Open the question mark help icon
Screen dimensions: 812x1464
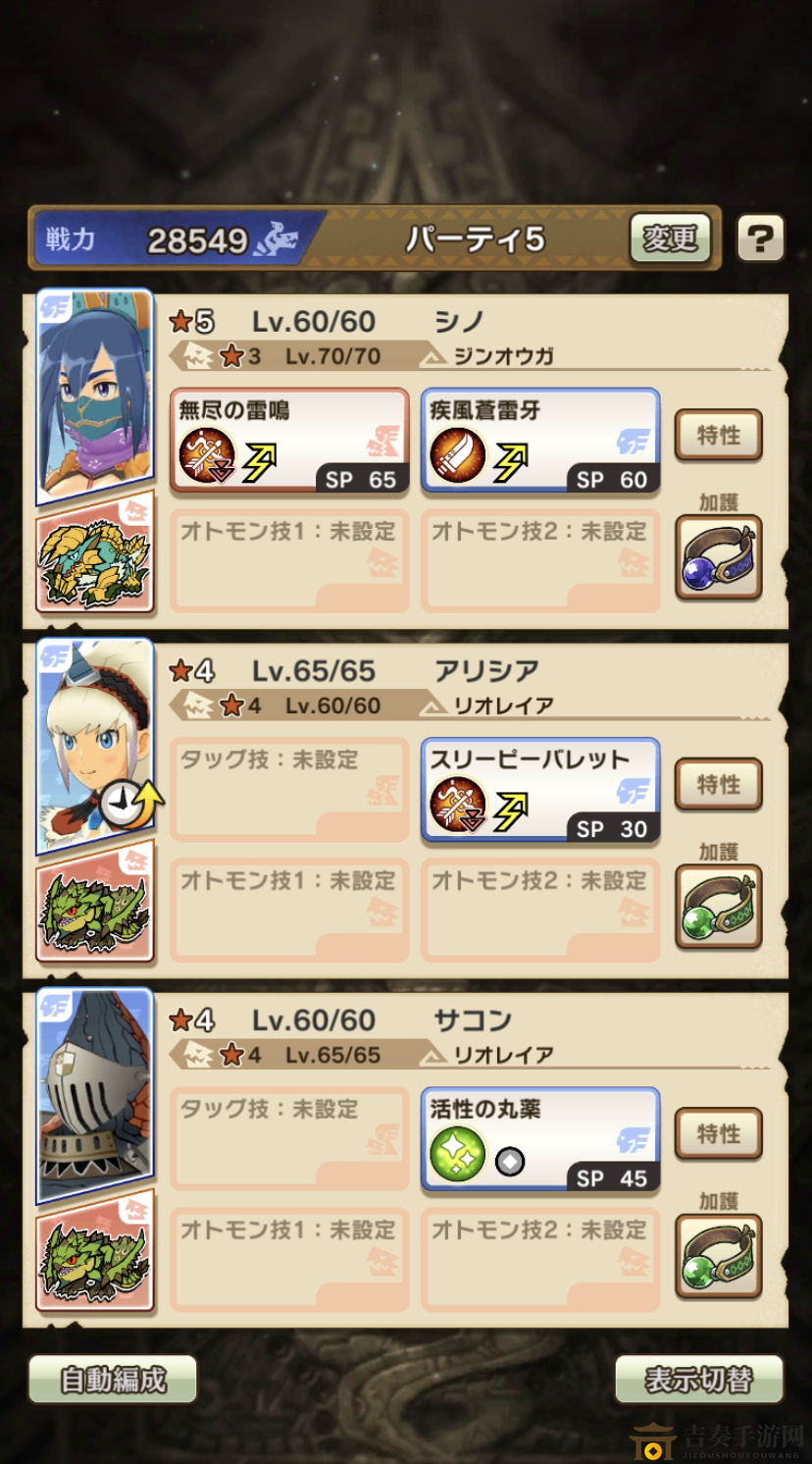[760, 238]
